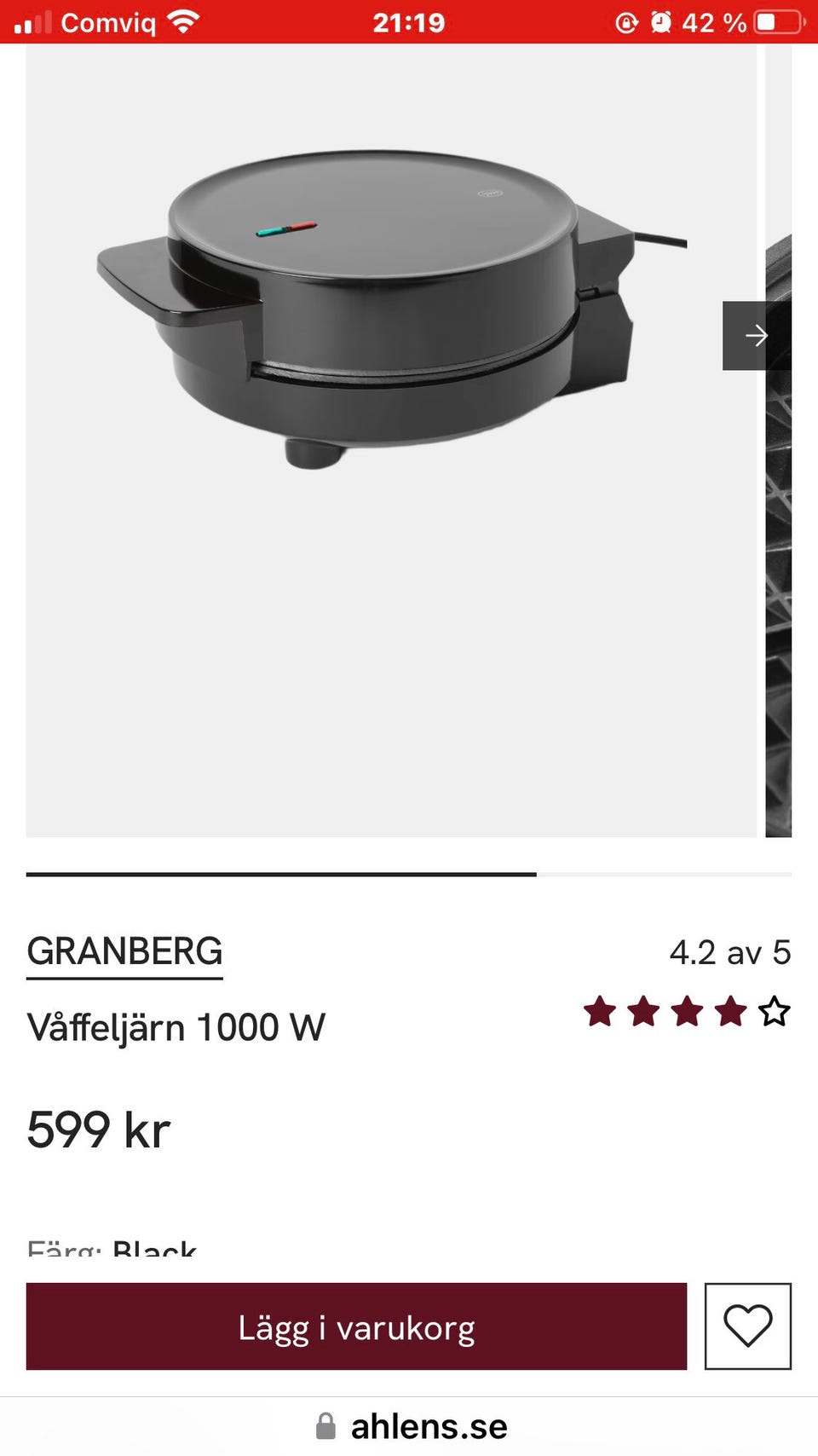
Task: Open the GRANBERG brand link
Action: click(x=124, y=951)
